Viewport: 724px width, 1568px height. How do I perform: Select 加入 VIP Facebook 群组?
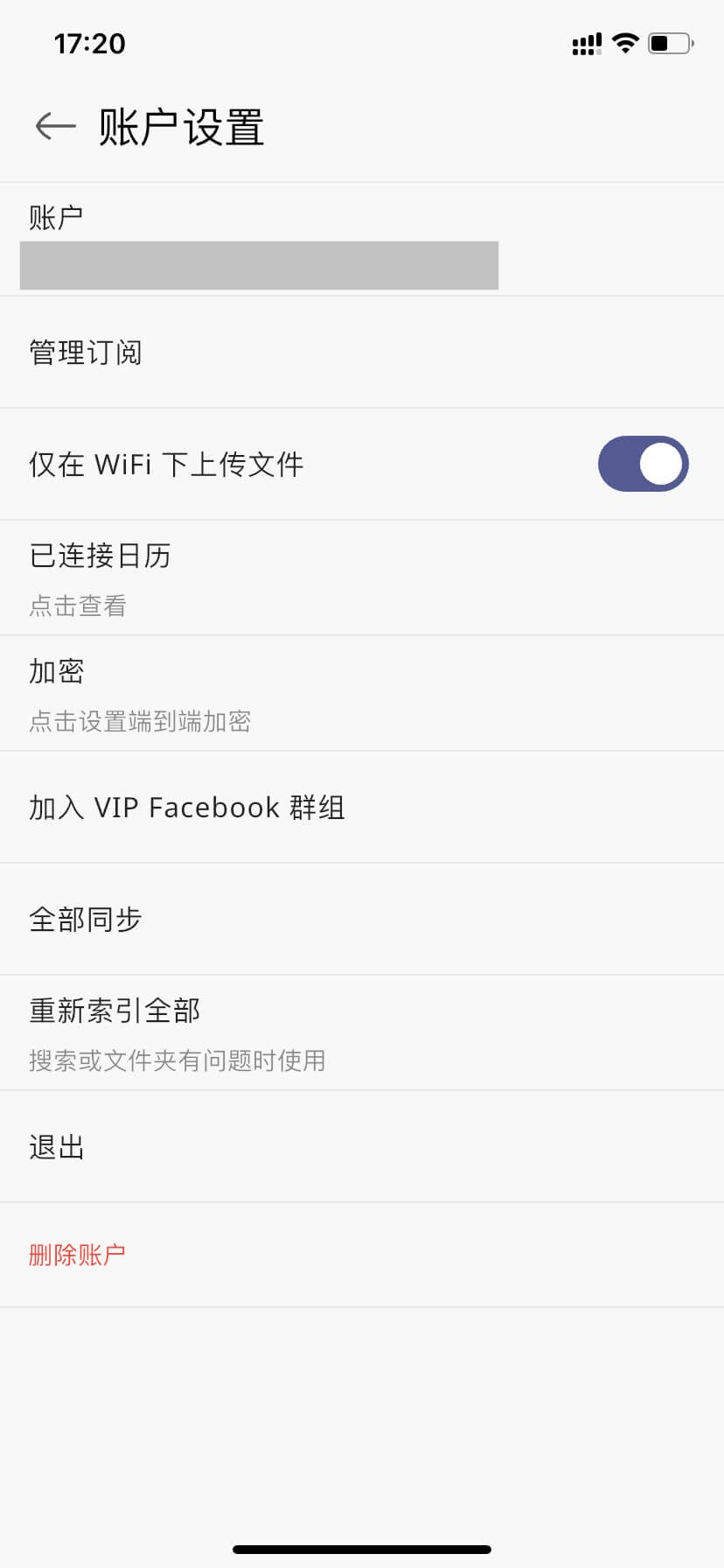tap(186, 807)
